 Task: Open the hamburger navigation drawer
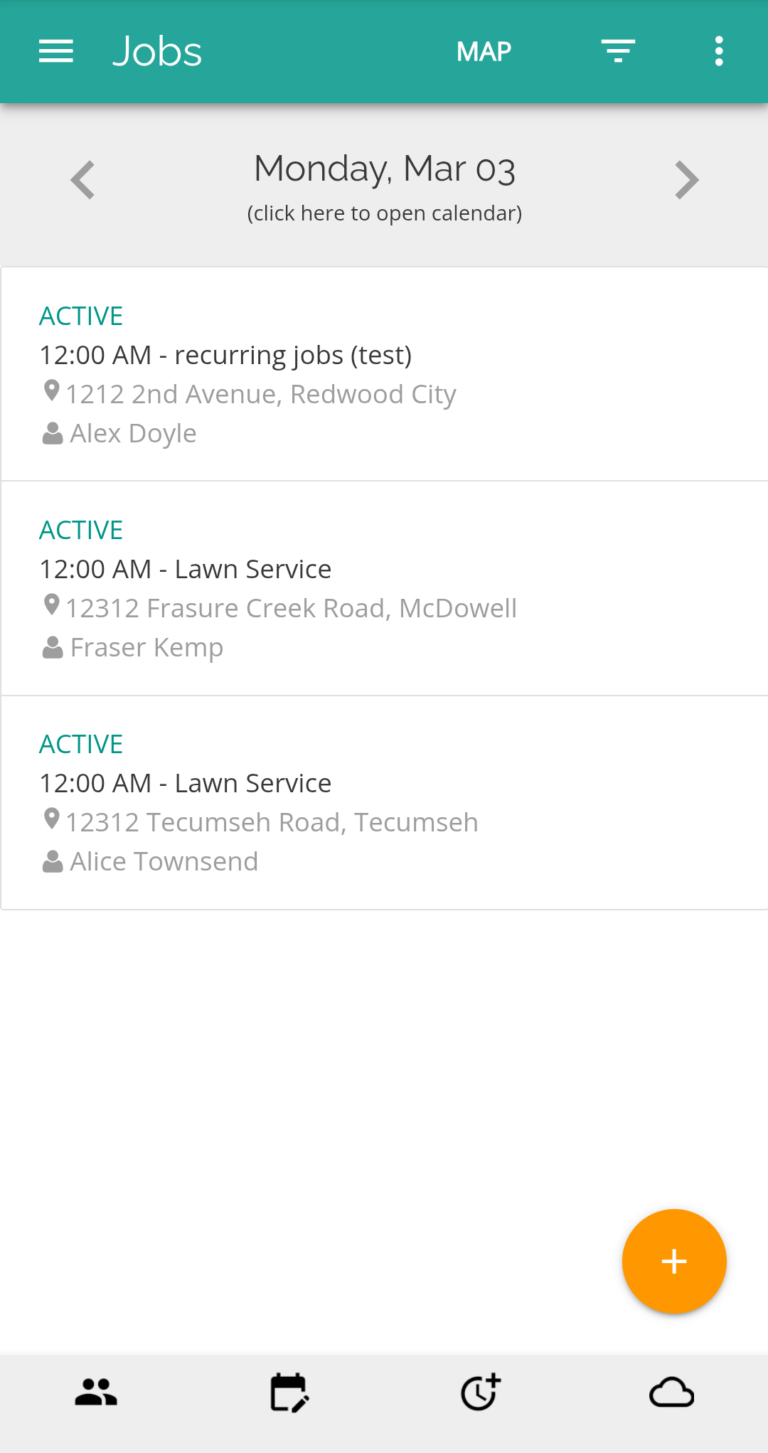(x=56, y=51)
